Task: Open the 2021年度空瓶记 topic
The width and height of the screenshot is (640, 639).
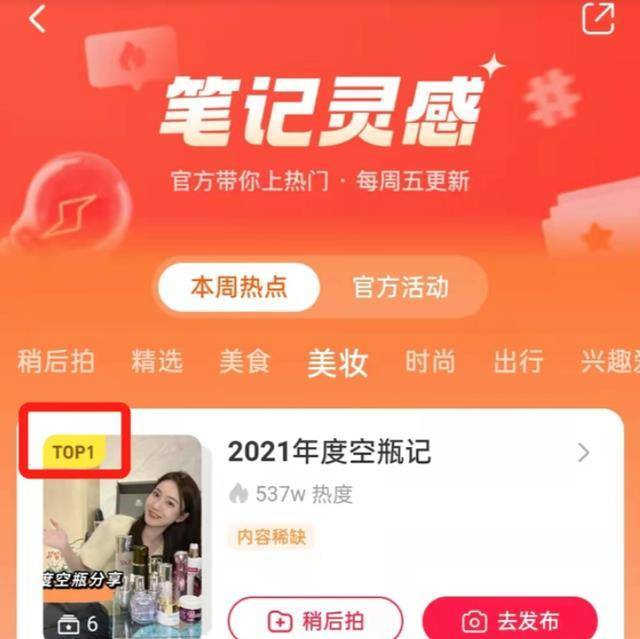Action: (329, 452)
